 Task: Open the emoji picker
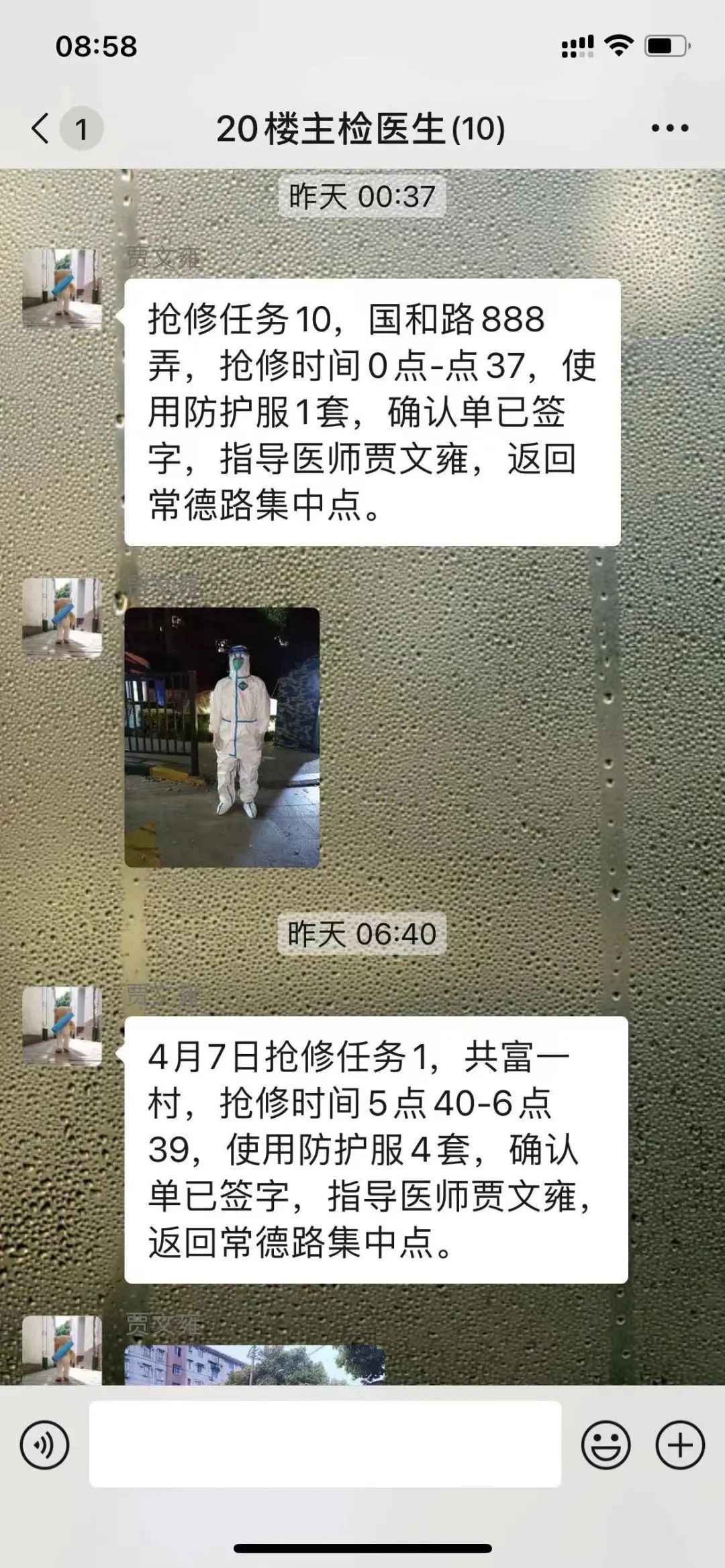(606, 1445)
